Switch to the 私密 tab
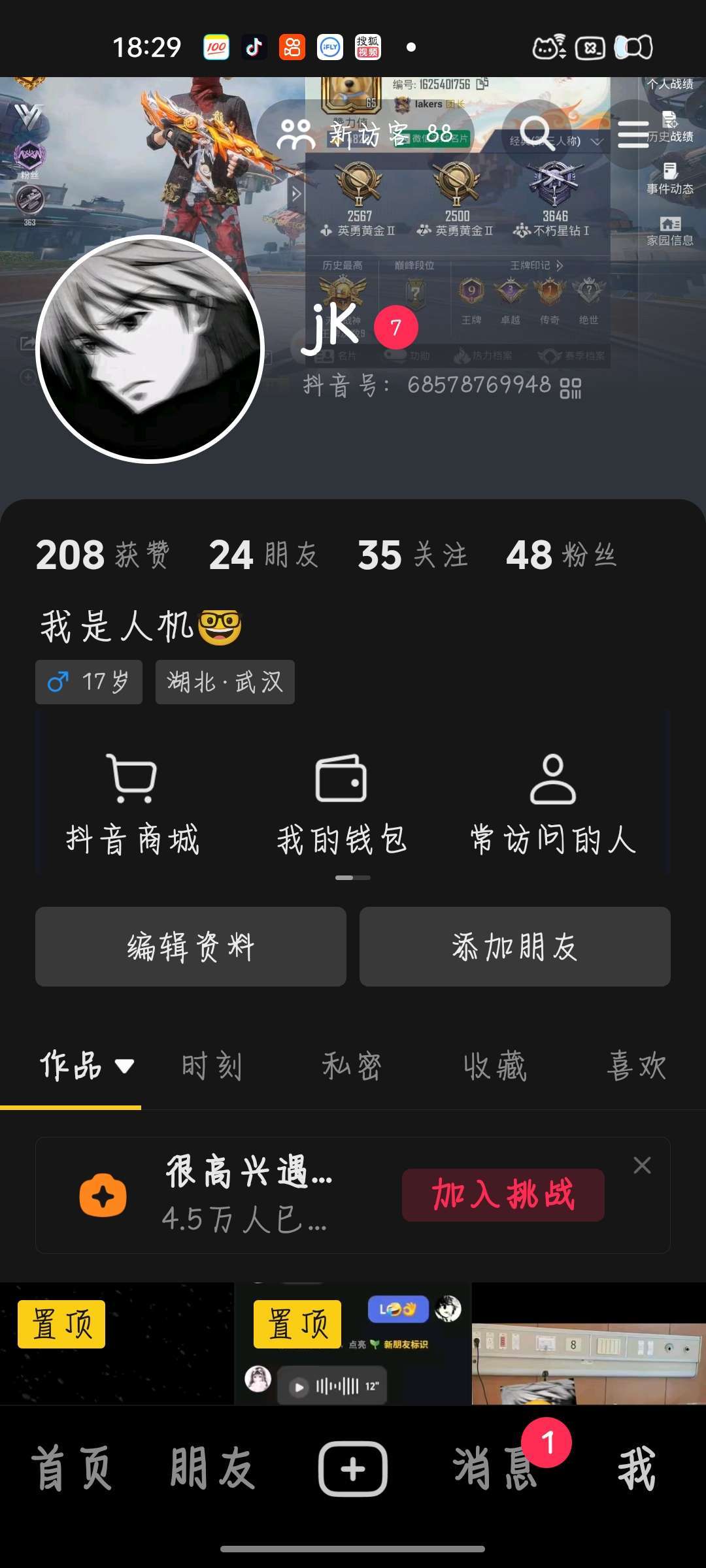706x1568 pixels. (x=352, y=1066)
